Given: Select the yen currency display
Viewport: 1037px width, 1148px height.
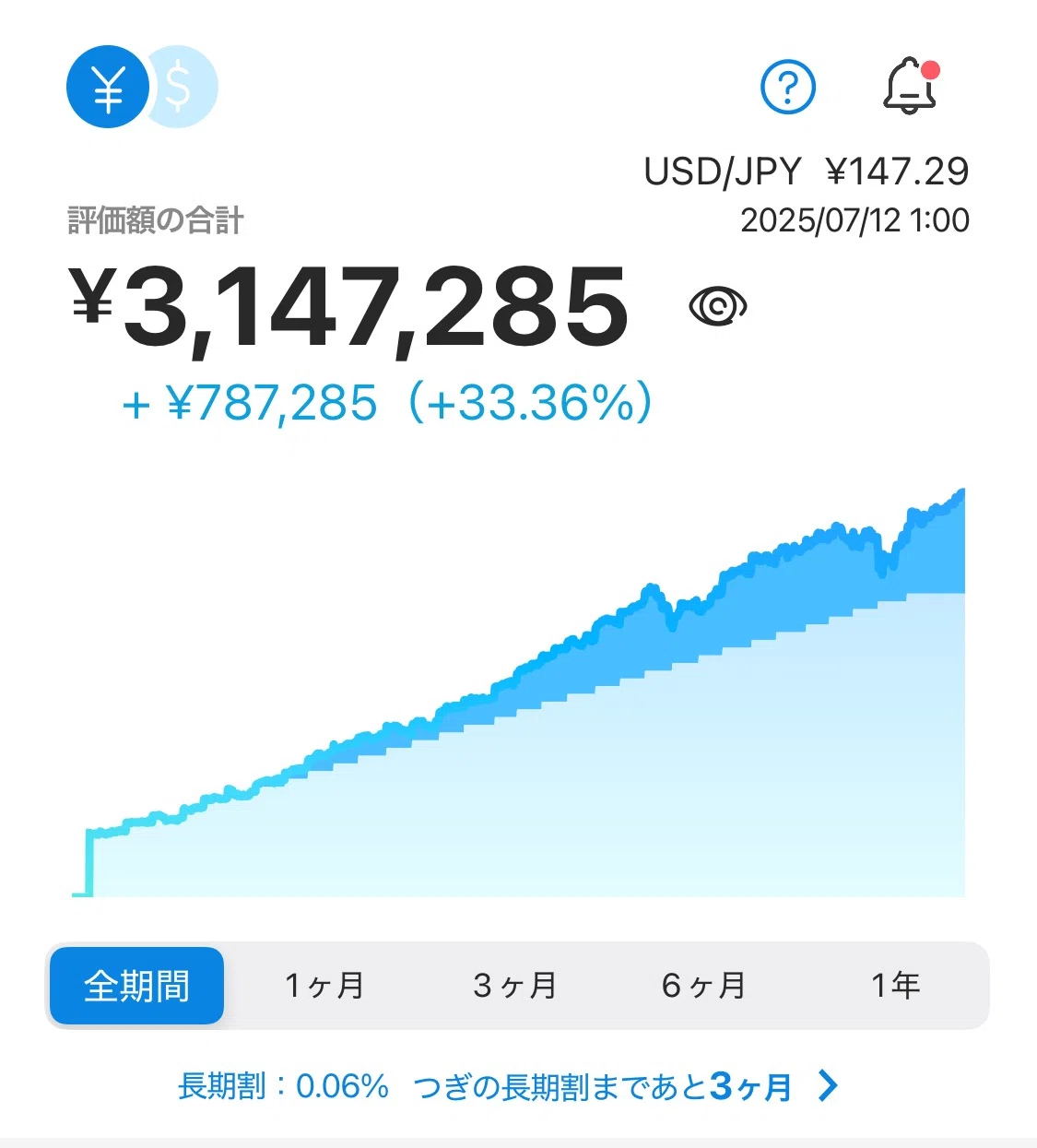Looking at the screenshot, I should (x=107, y=88).
